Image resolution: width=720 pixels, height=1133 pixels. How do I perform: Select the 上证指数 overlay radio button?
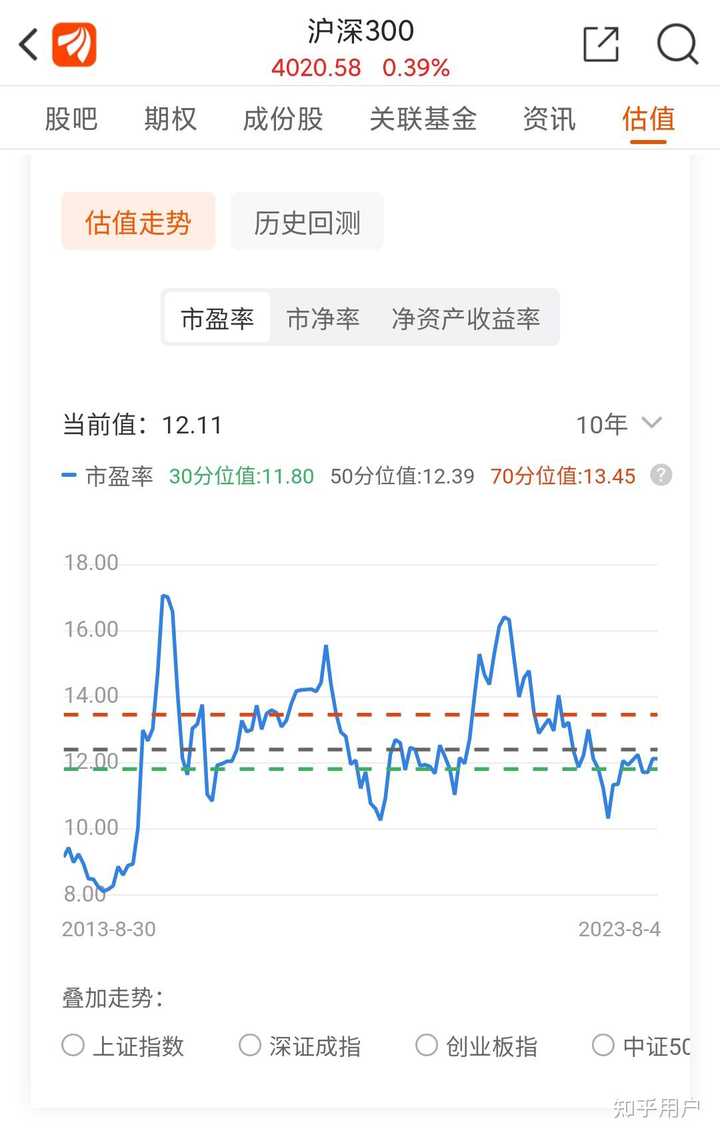click(x=72, y=1045)
